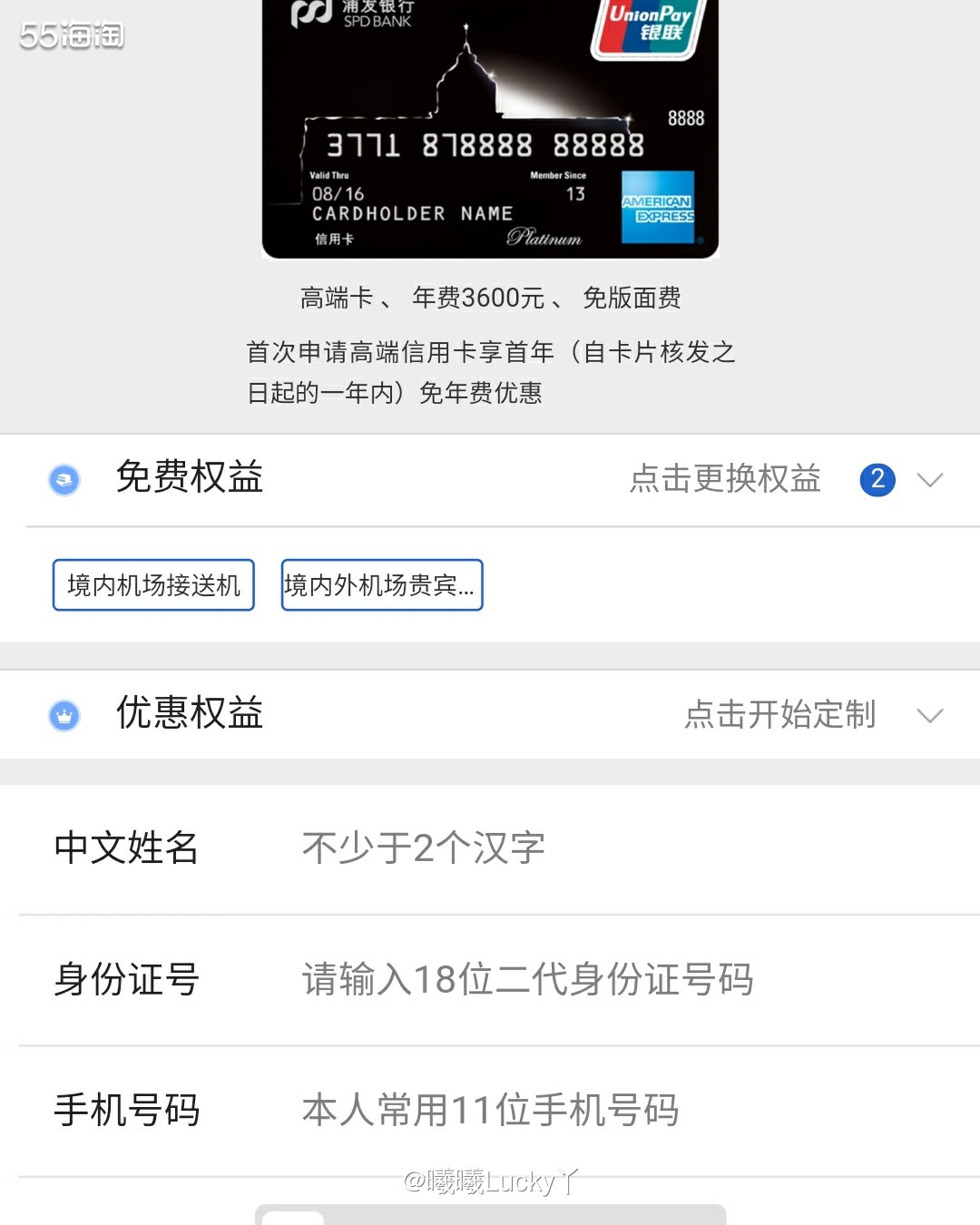Viewport: 980px width, 1225px height.
Task: Click the black credit card image
Action: tap(490, 127)
